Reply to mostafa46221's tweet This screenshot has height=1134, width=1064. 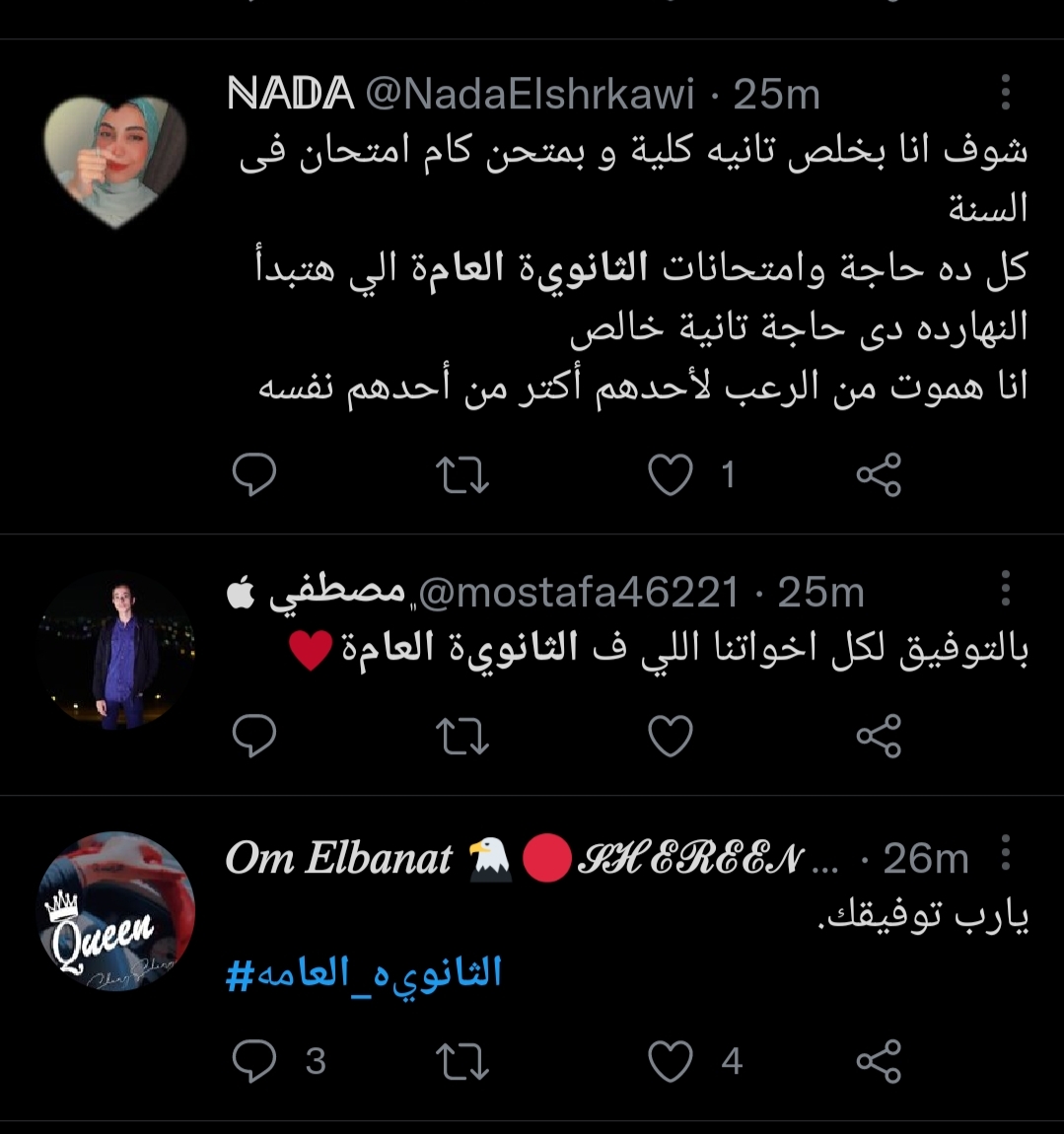(x=253, y=736)
